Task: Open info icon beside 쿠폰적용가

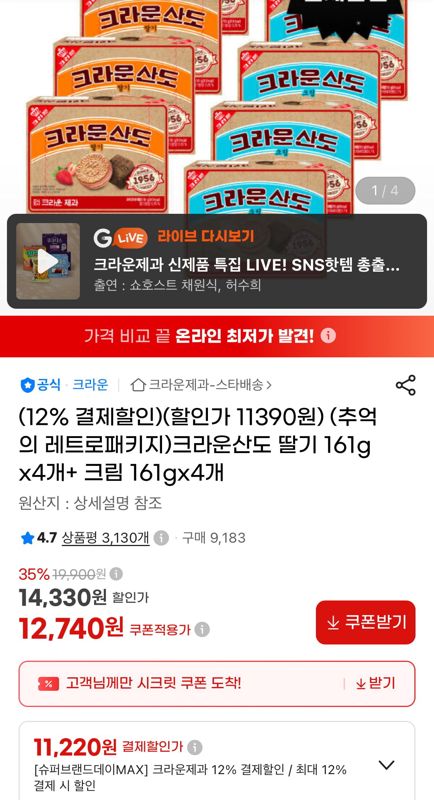Action: pos(202,630)
